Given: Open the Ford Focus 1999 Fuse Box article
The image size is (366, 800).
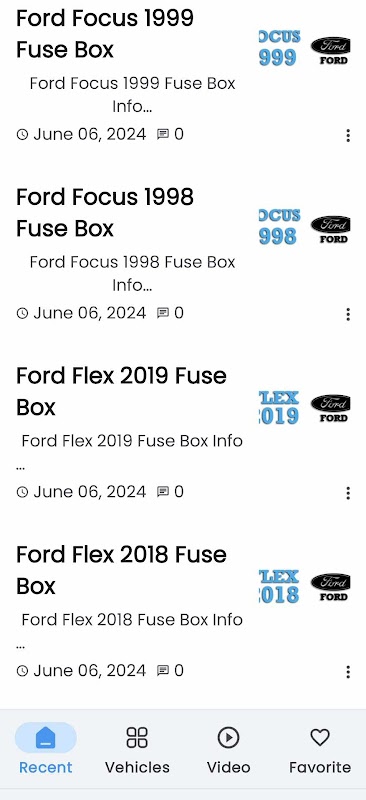Looking at the screenshot, I should pyautogui.click(x=105, y=34).
